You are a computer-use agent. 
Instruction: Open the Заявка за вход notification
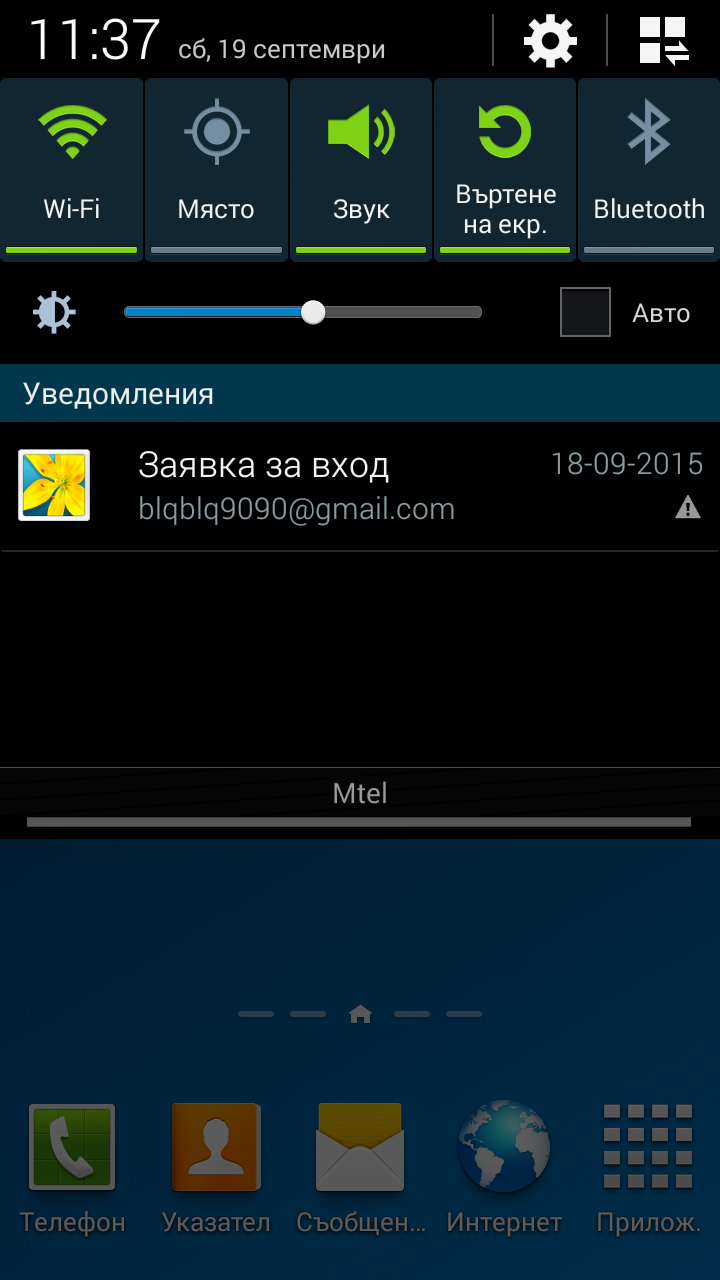[x=360, y=486]
